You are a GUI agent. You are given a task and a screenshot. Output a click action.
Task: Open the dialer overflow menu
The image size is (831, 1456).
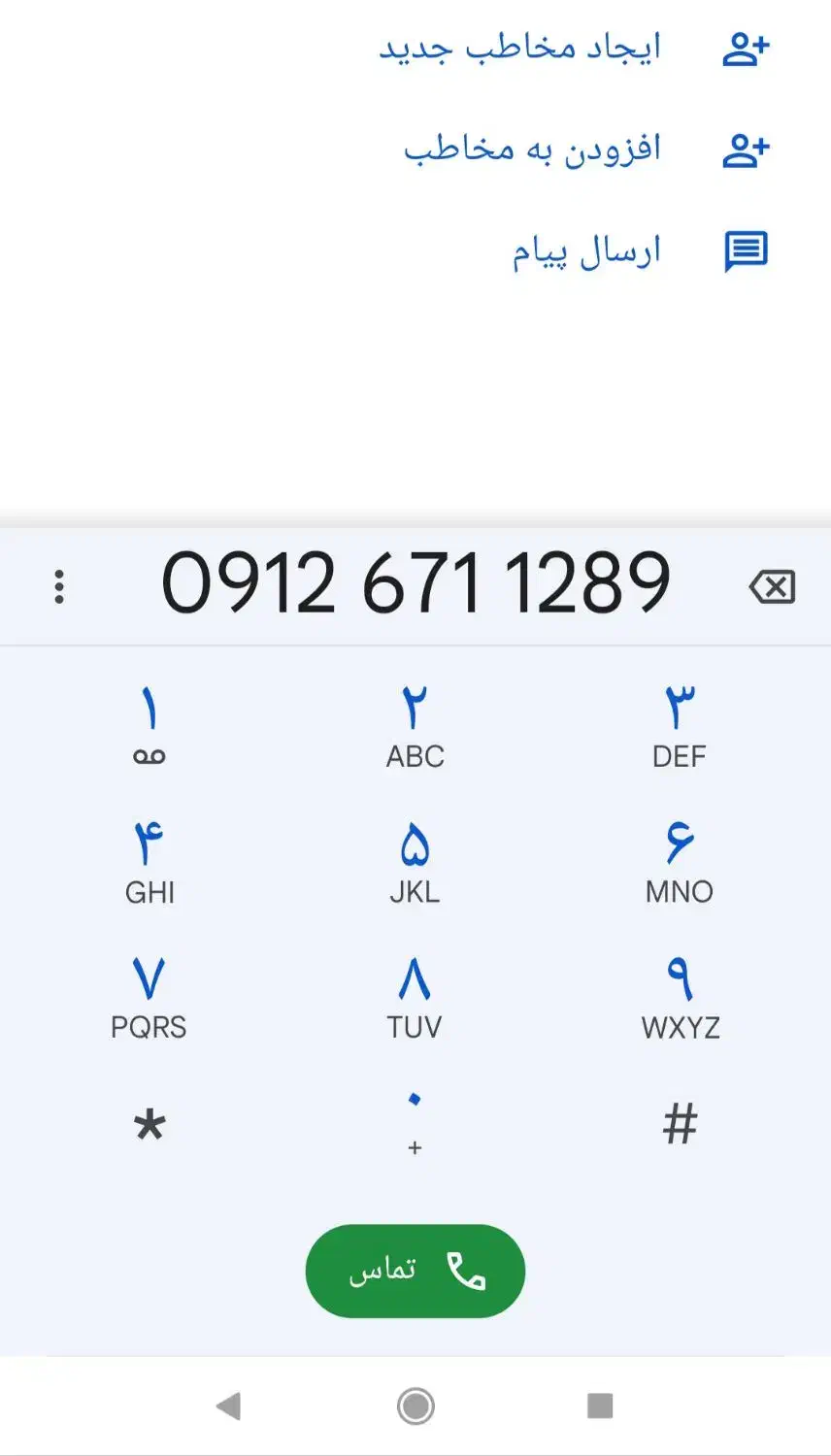pyautogui.click(x=59, y=586)
